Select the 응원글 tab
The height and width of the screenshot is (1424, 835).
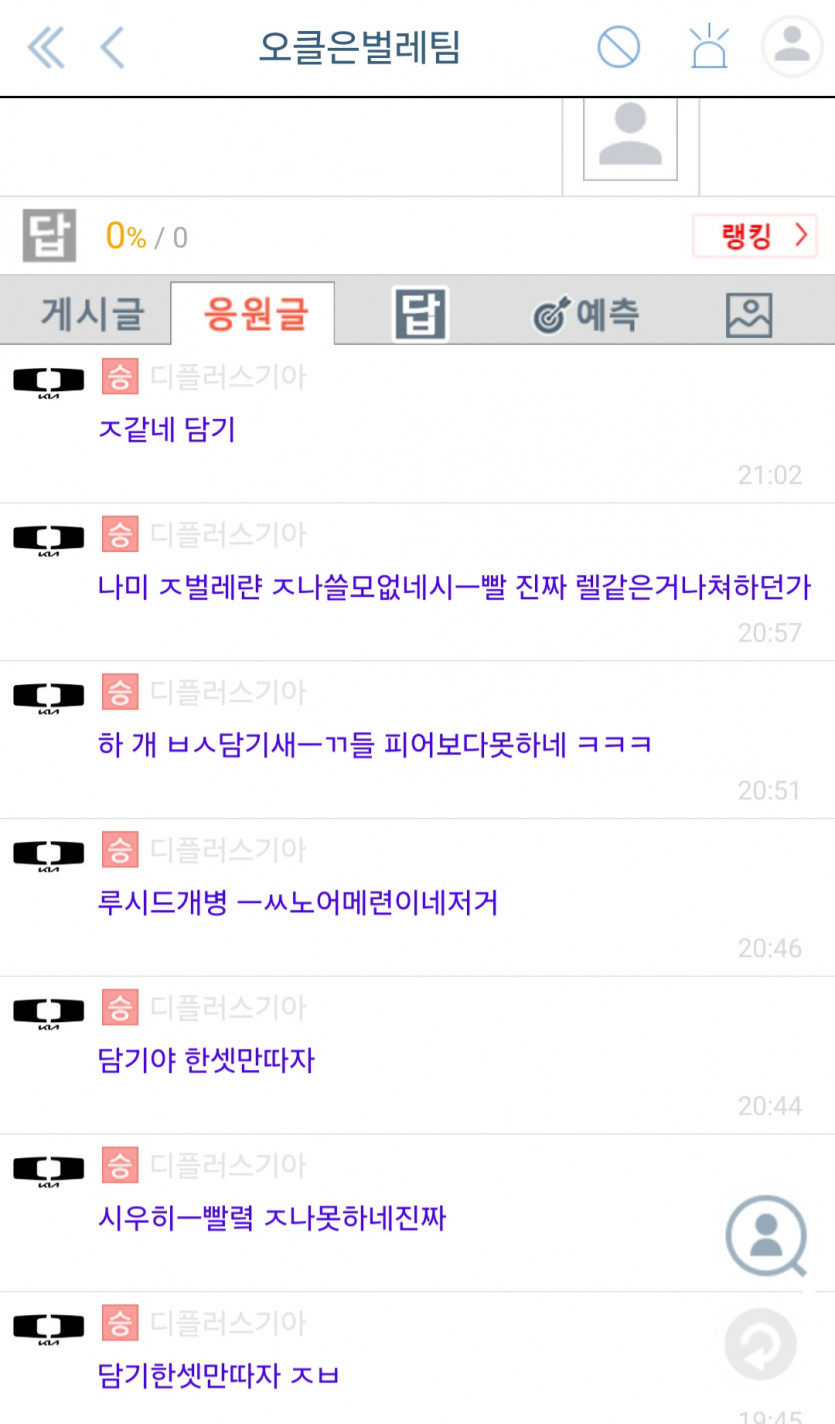254,315
